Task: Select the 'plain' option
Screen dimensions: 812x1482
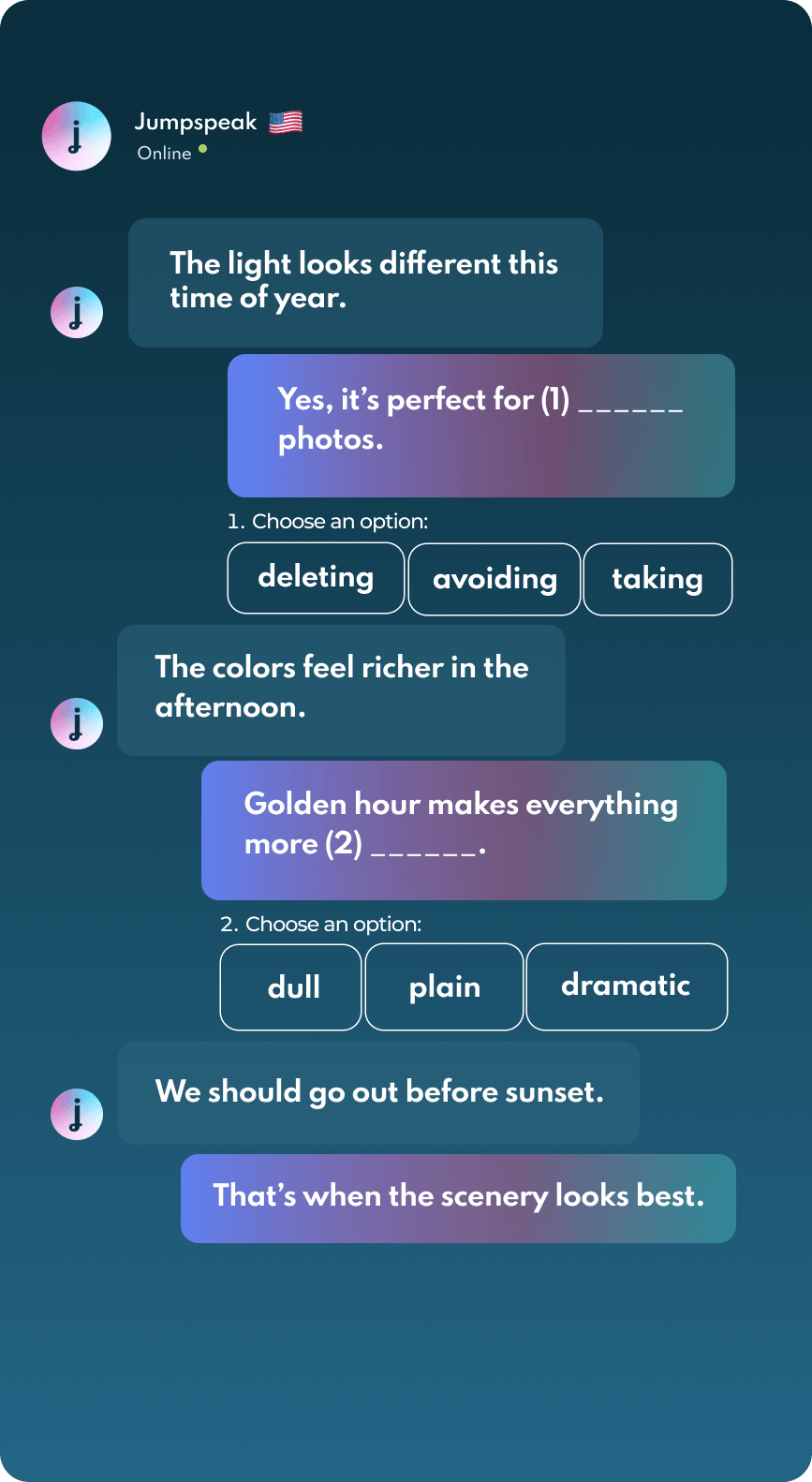Action: click(x=444, y=986)
